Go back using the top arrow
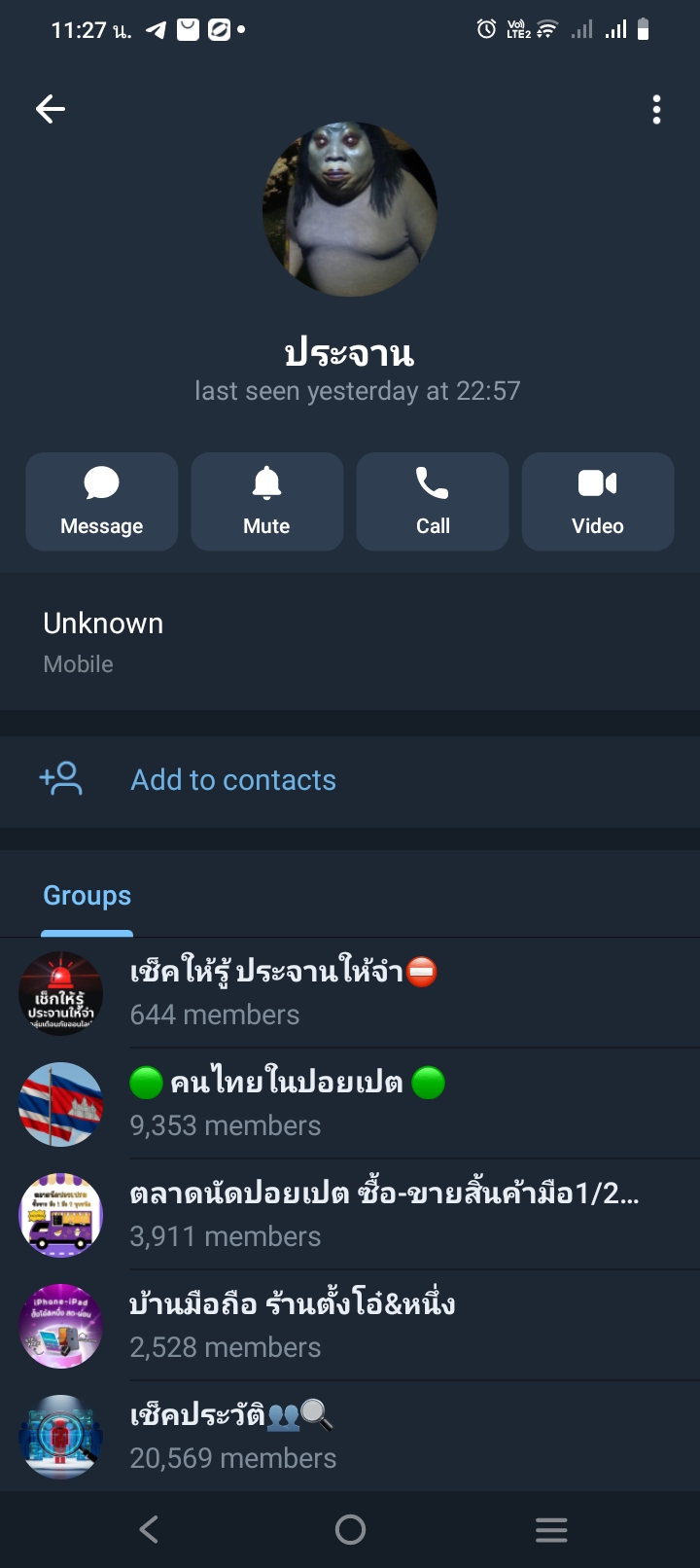 point(51,109)
